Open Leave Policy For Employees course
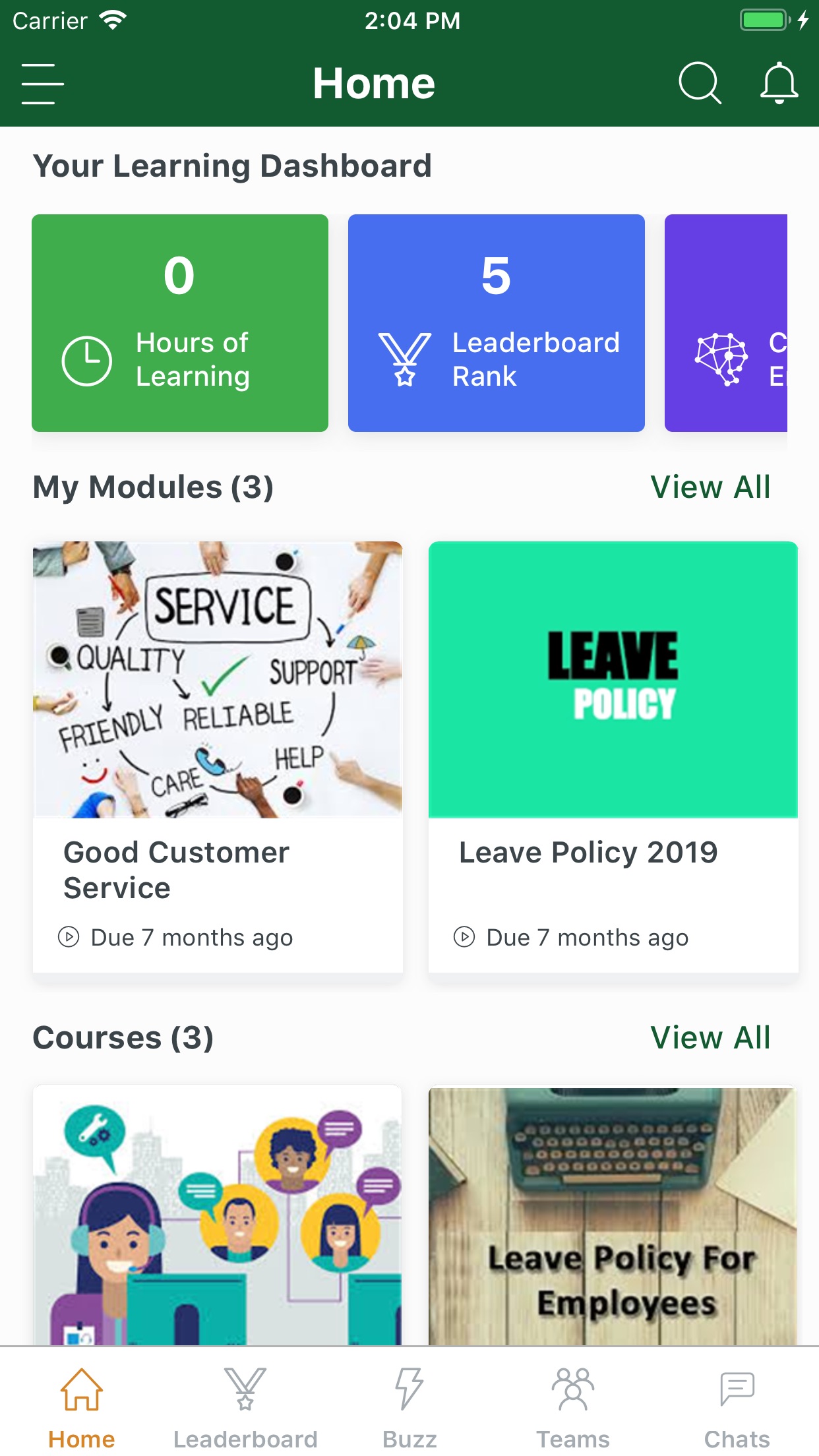Image resolution: width=819 pixels, height=1456 pixels. click(x=613, y=1215)
